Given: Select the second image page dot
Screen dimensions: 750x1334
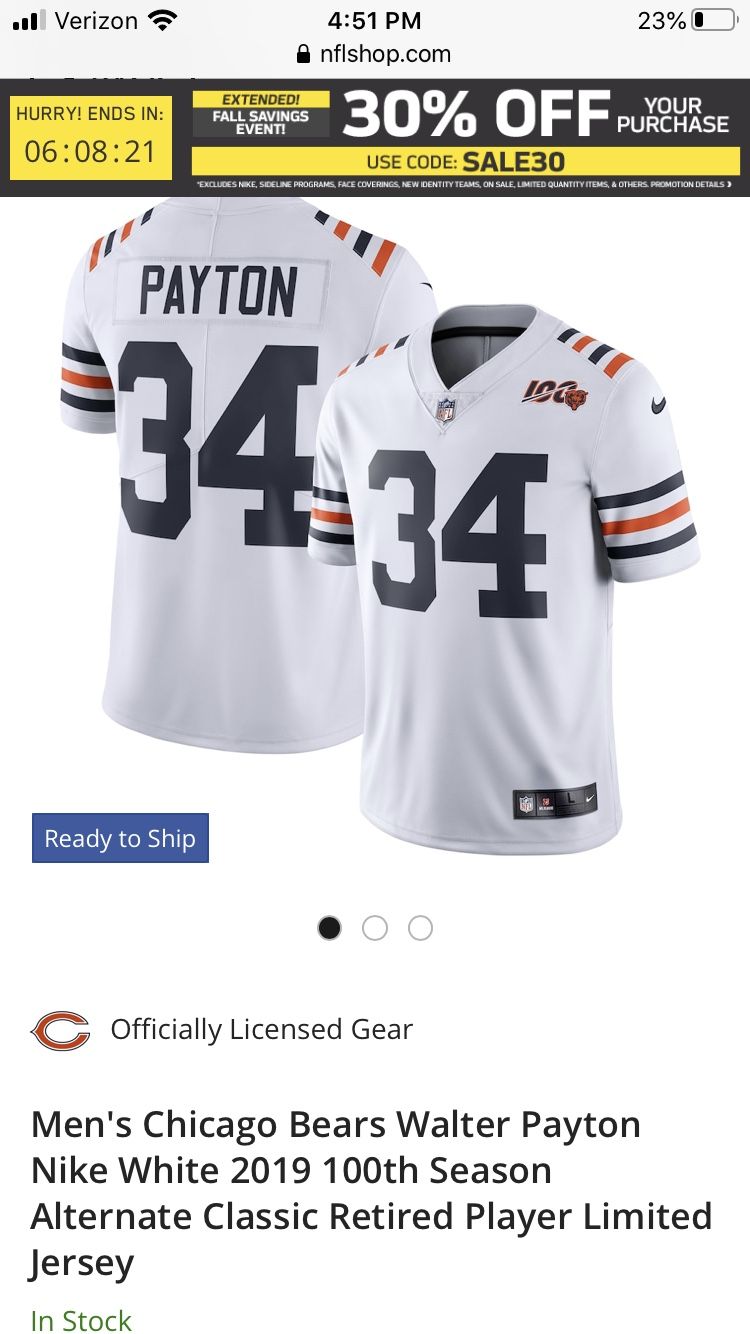Looking at the screenshot, I should point(375,928).
